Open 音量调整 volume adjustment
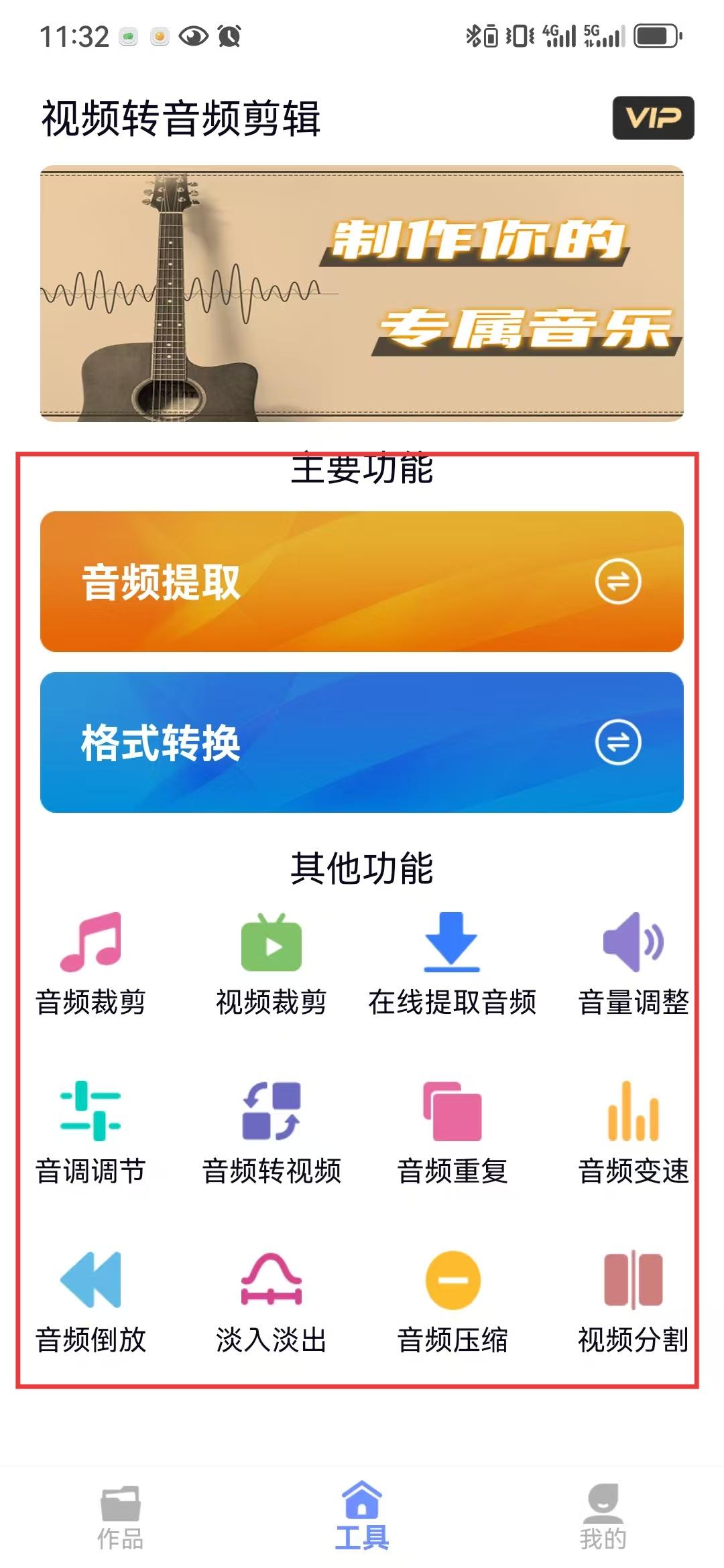 click(x=633, y=964)
